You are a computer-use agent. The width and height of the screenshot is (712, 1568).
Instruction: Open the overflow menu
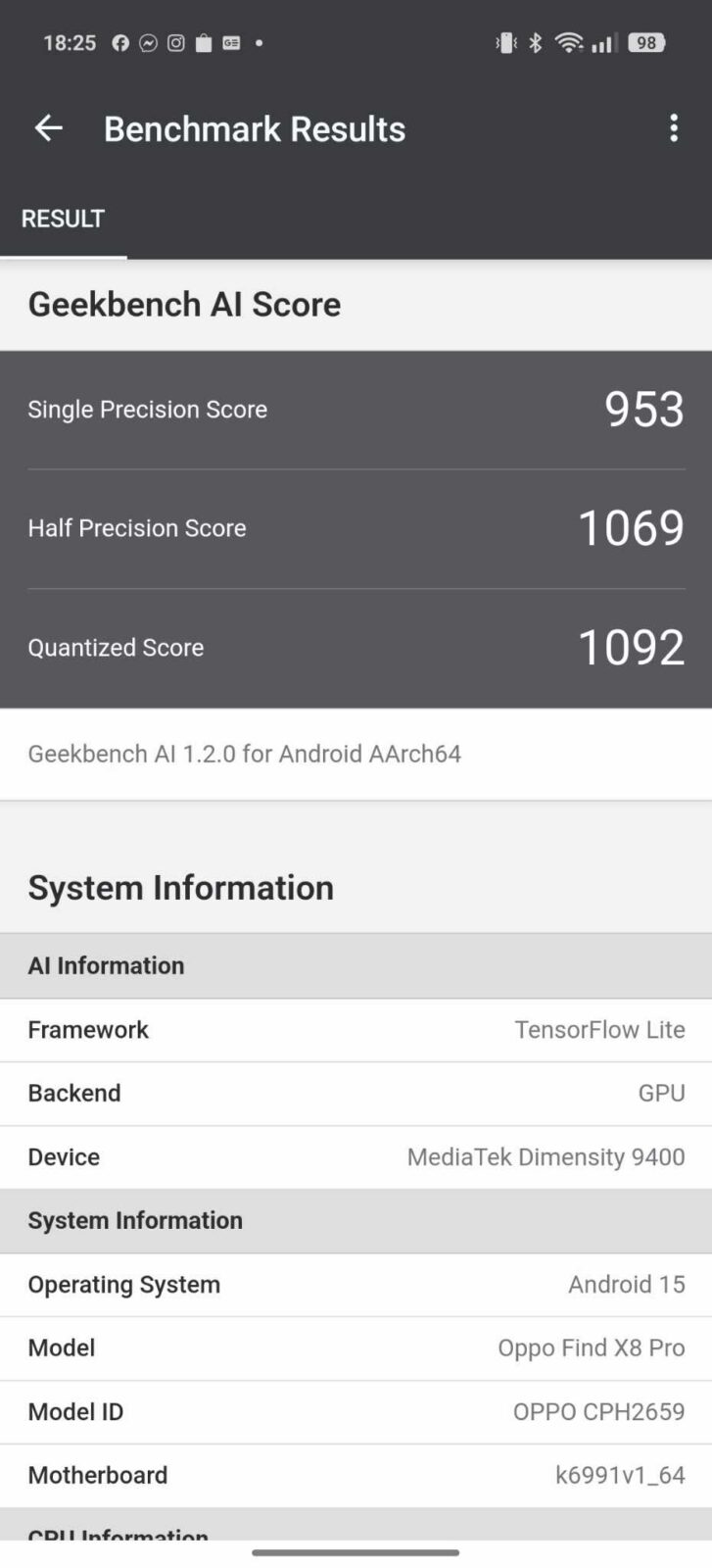pyautogui.click(x=673, y=128)
